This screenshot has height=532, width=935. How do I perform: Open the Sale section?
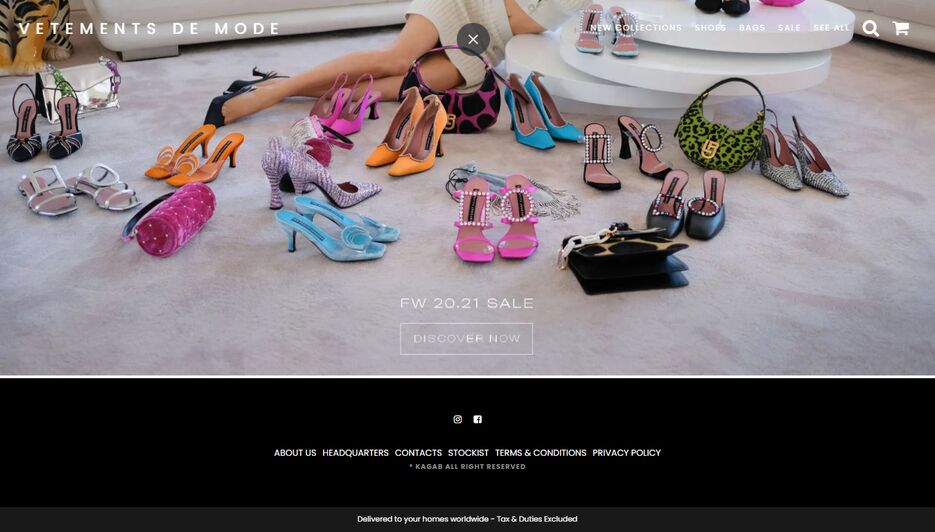click(x=789, y=28)
